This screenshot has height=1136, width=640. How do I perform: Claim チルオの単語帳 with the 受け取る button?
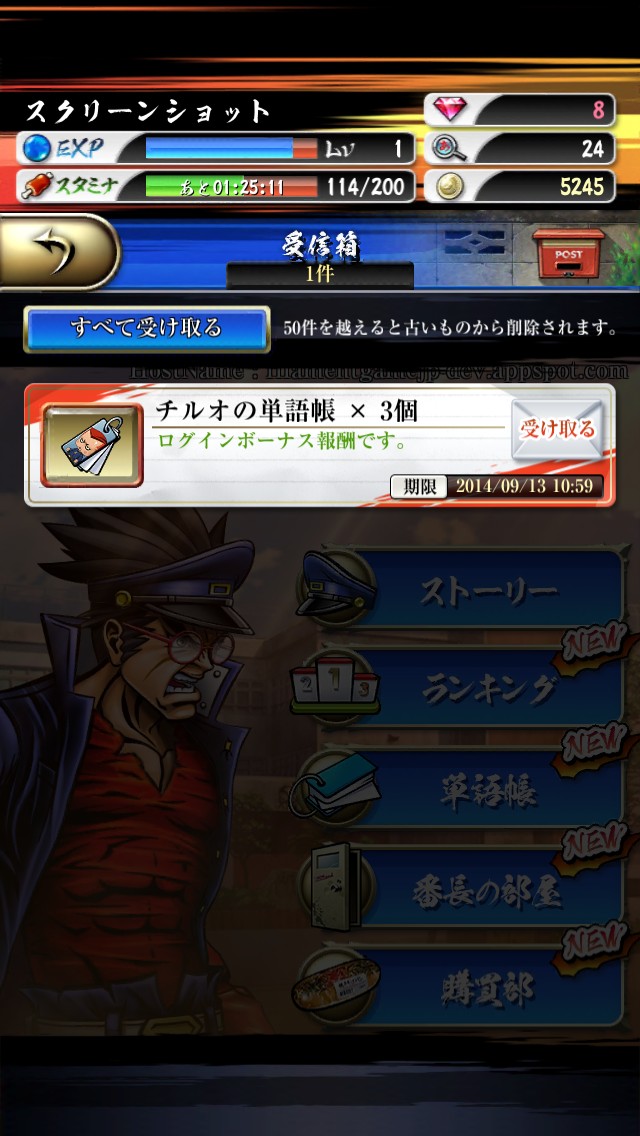(557, 430)
